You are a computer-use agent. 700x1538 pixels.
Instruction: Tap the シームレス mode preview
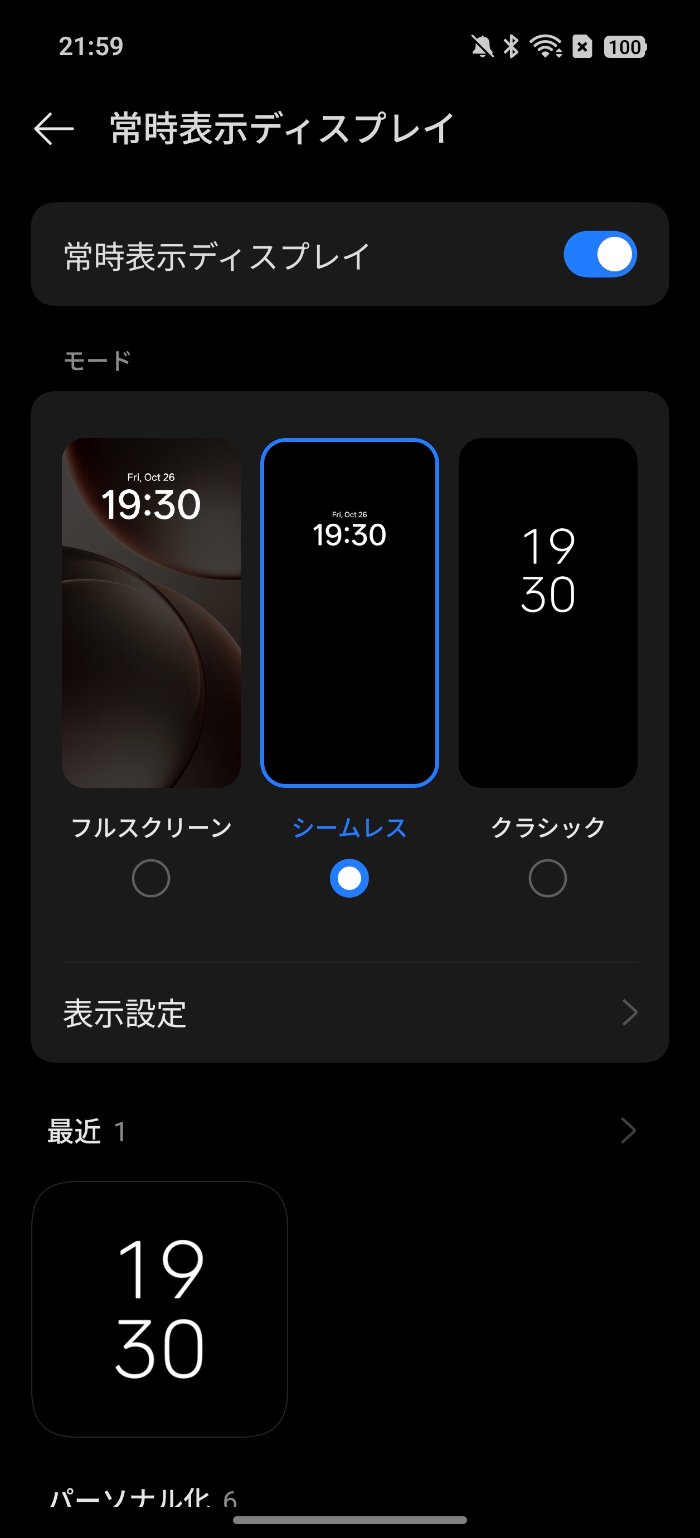click(x=349, y=612)
